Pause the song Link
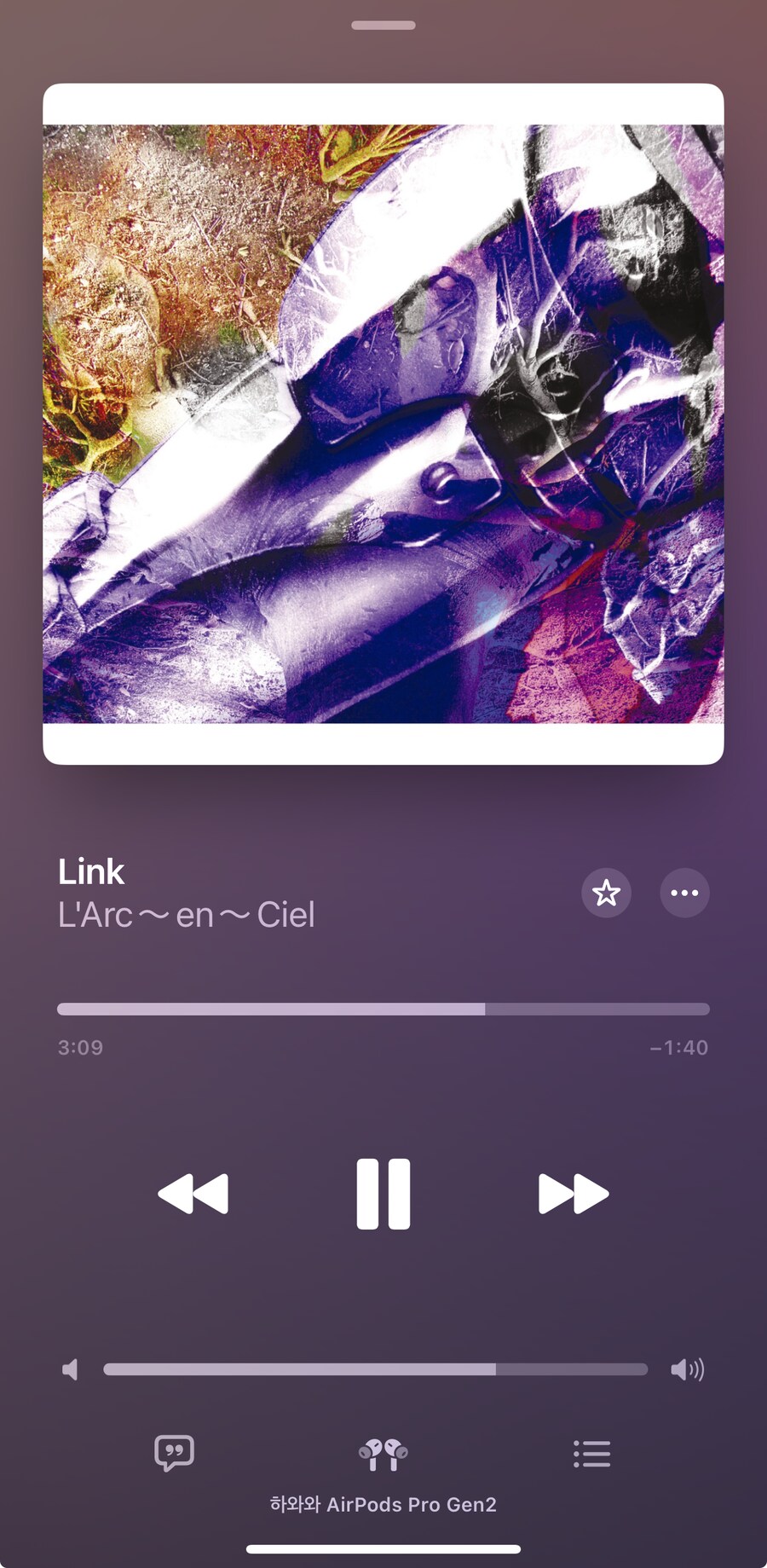 [383, 1193]
